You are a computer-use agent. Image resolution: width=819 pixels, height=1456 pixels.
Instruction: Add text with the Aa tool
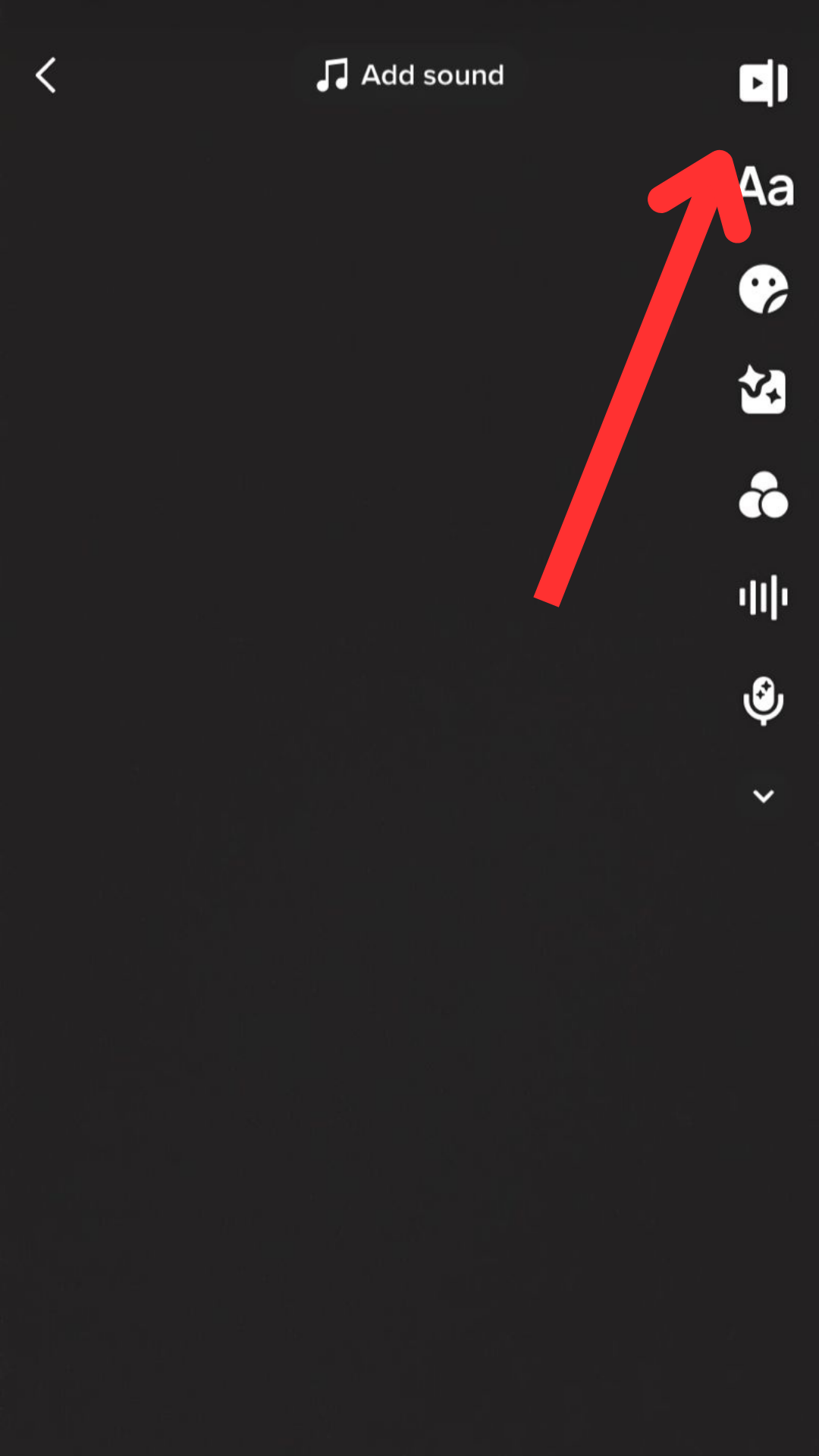pyautogui.click(x=767, y=187)
